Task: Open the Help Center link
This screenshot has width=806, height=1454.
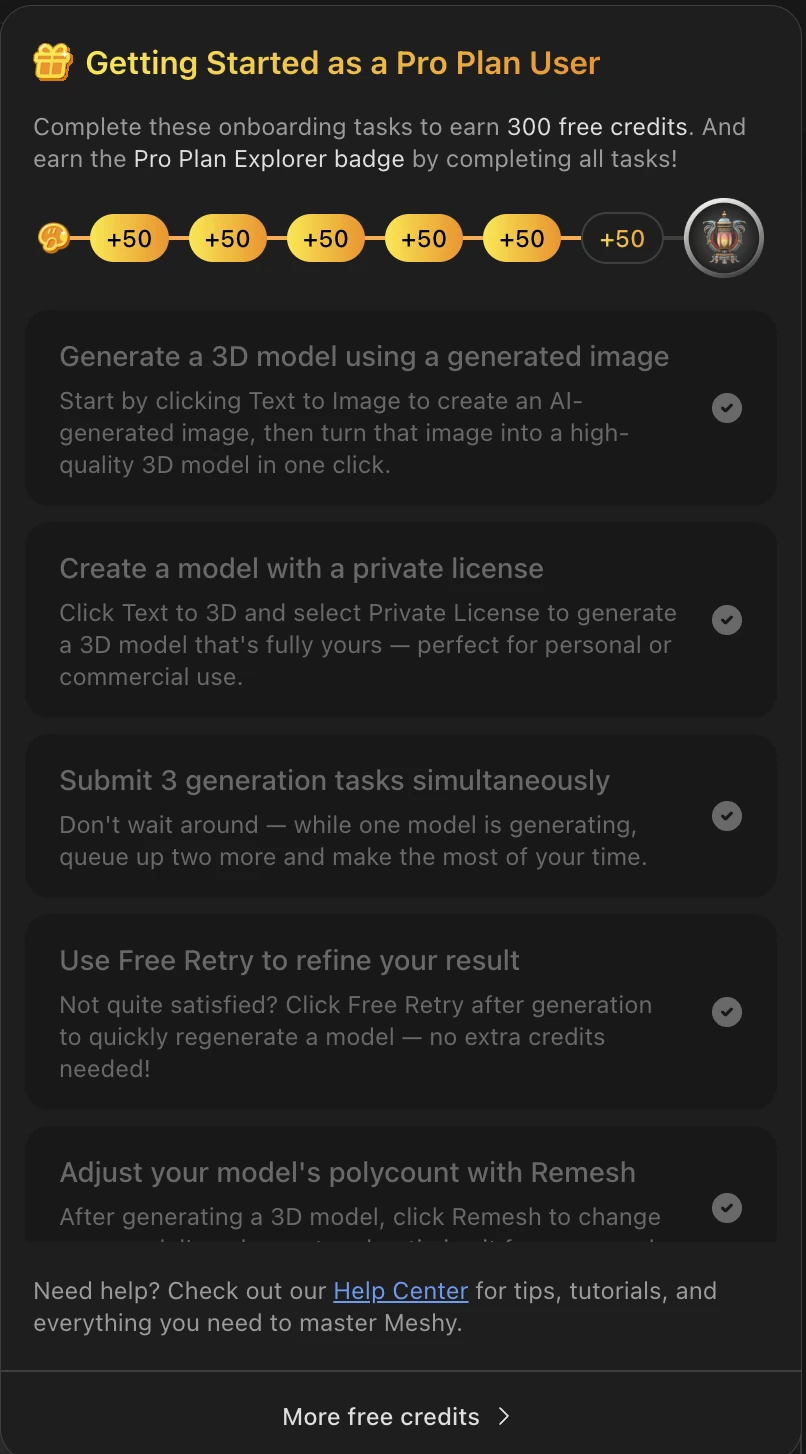Action: pyautogui.click(x=400, y=1291)
